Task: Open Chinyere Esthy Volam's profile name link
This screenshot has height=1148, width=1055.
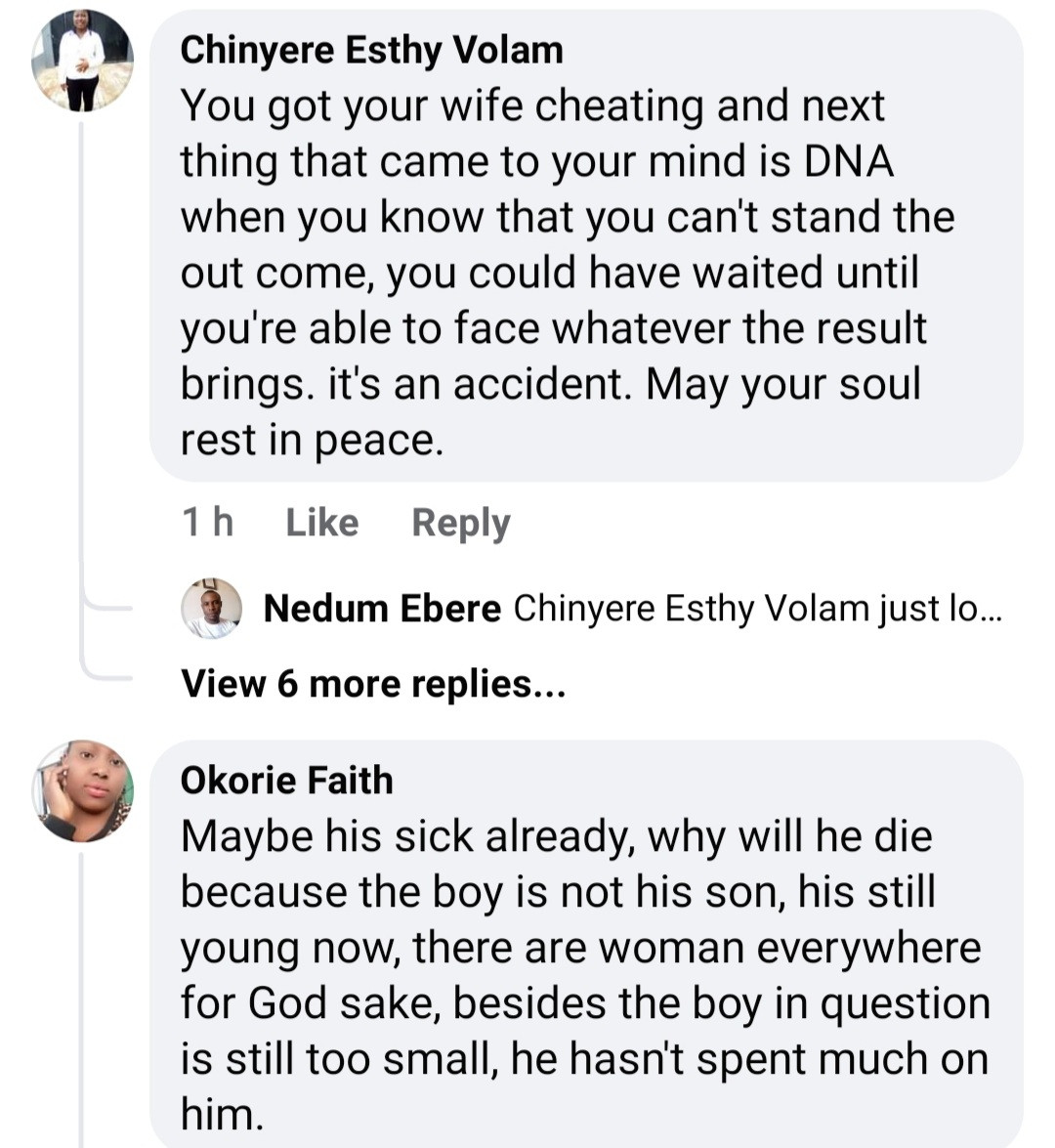Action: click(371, 50)
